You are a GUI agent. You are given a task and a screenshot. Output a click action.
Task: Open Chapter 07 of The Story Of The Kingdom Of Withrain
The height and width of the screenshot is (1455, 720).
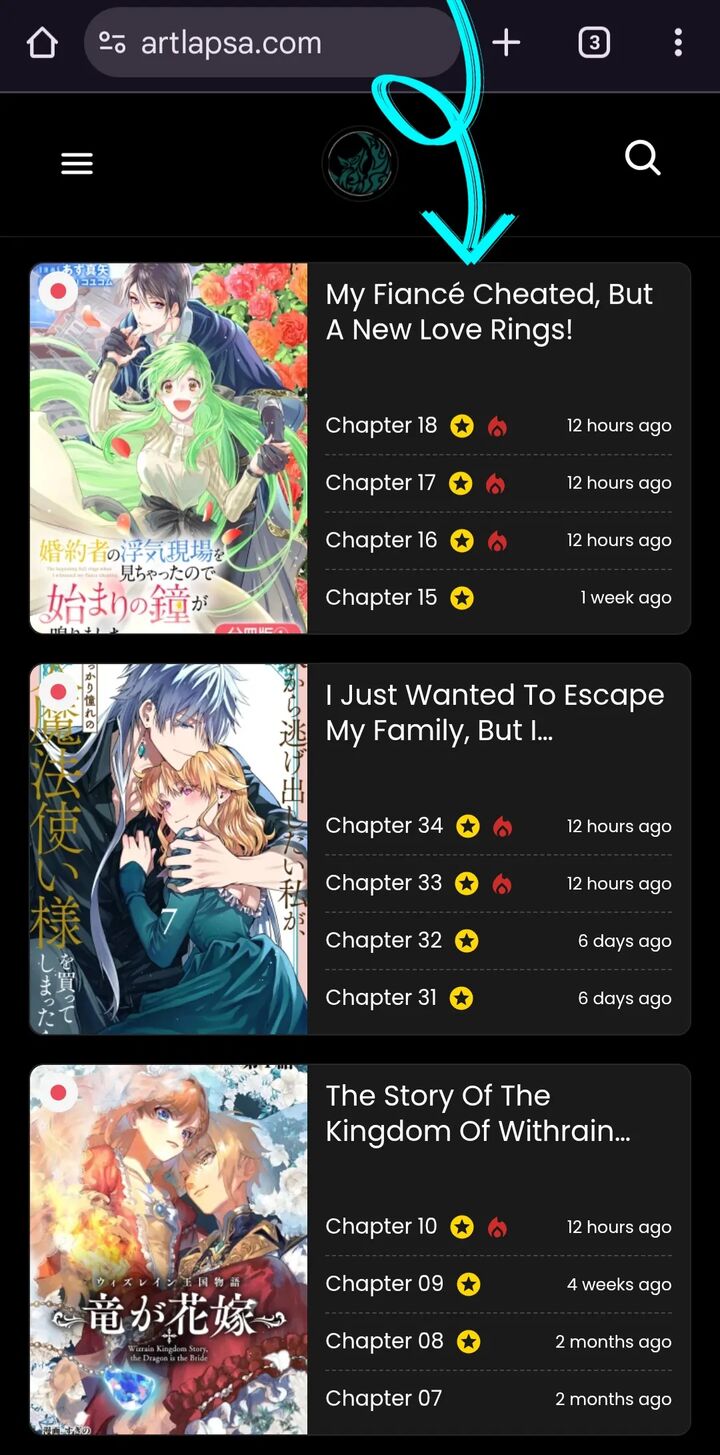coord(383,1398)
